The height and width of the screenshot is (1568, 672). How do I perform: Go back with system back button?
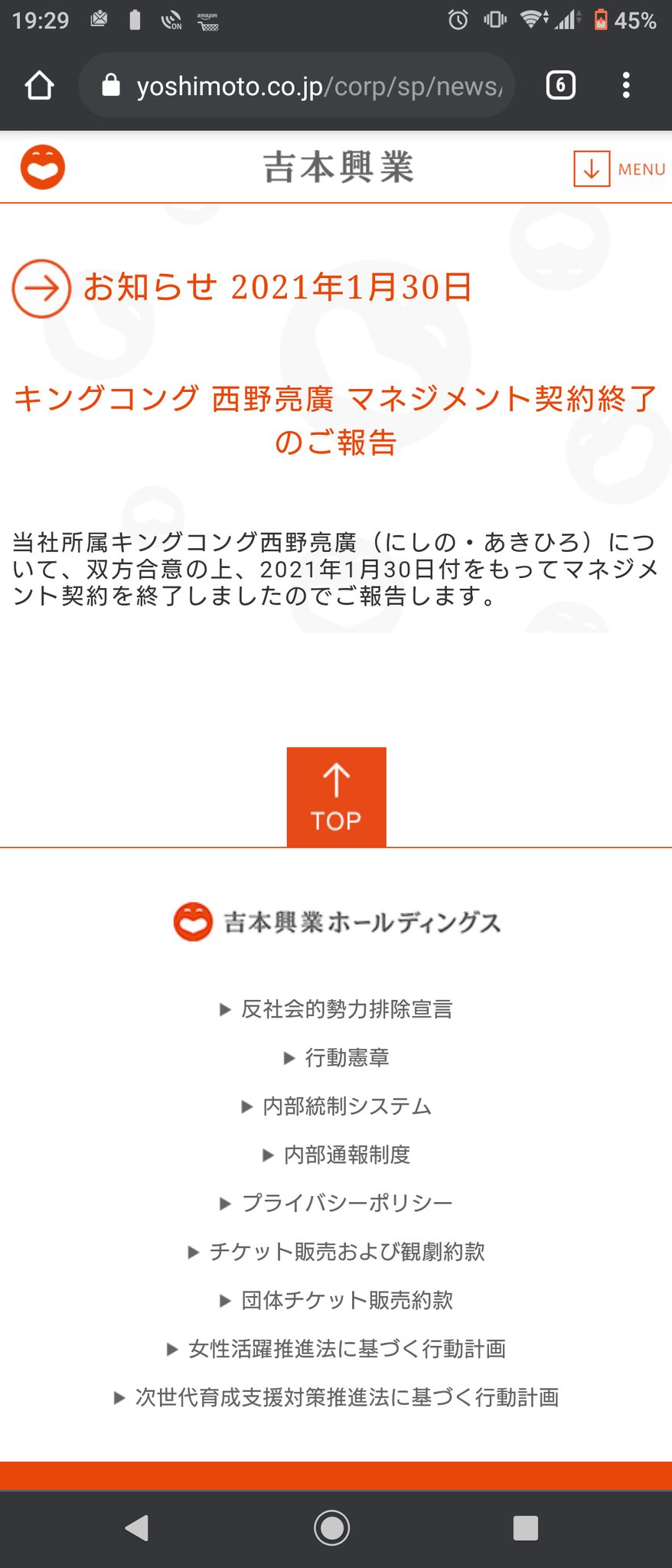(x=137, y=1527)
